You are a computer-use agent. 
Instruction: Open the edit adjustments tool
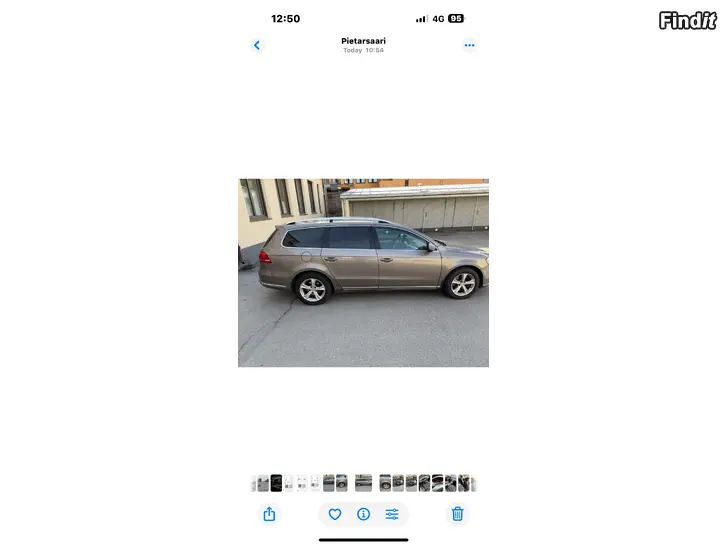[392, 514]
